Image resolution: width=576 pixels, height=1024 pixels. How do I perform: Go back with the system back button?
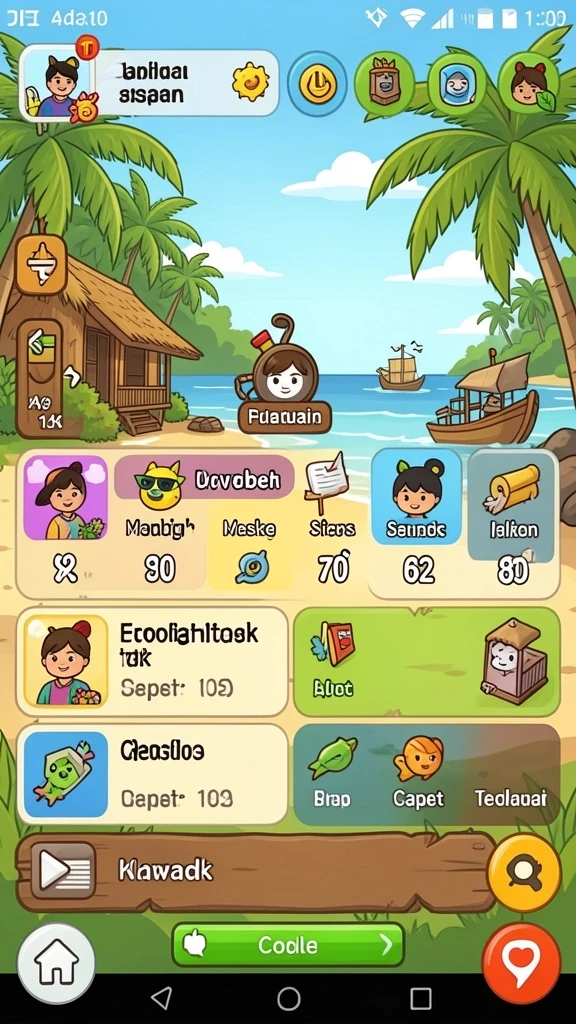point(161,999)
